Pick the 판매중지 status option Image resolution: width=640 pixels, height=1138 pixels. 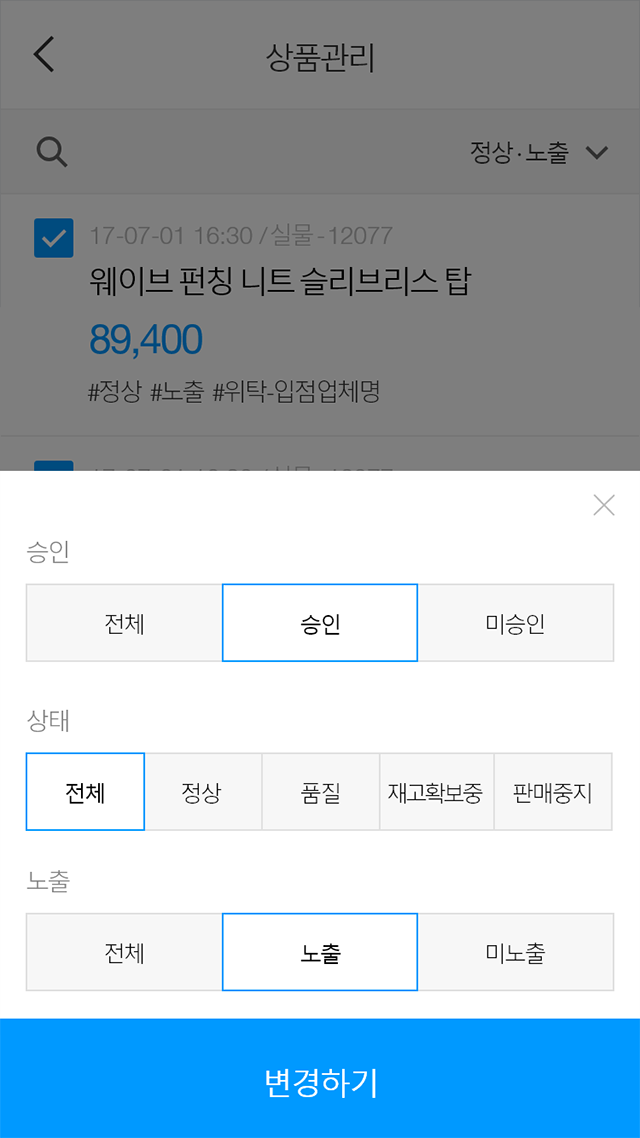[554, 792]
